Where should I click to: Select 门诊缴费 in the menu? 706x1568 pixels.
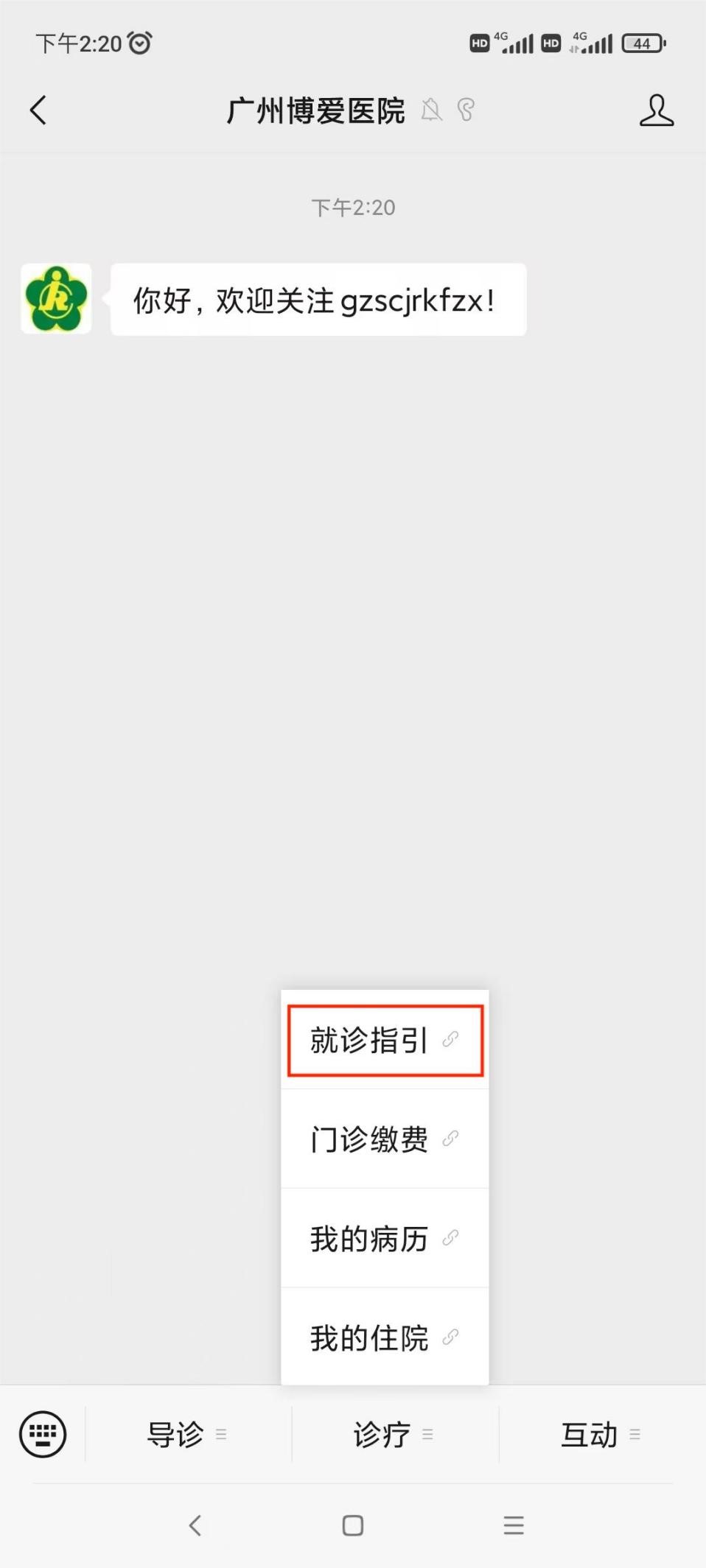point(385,1139)
